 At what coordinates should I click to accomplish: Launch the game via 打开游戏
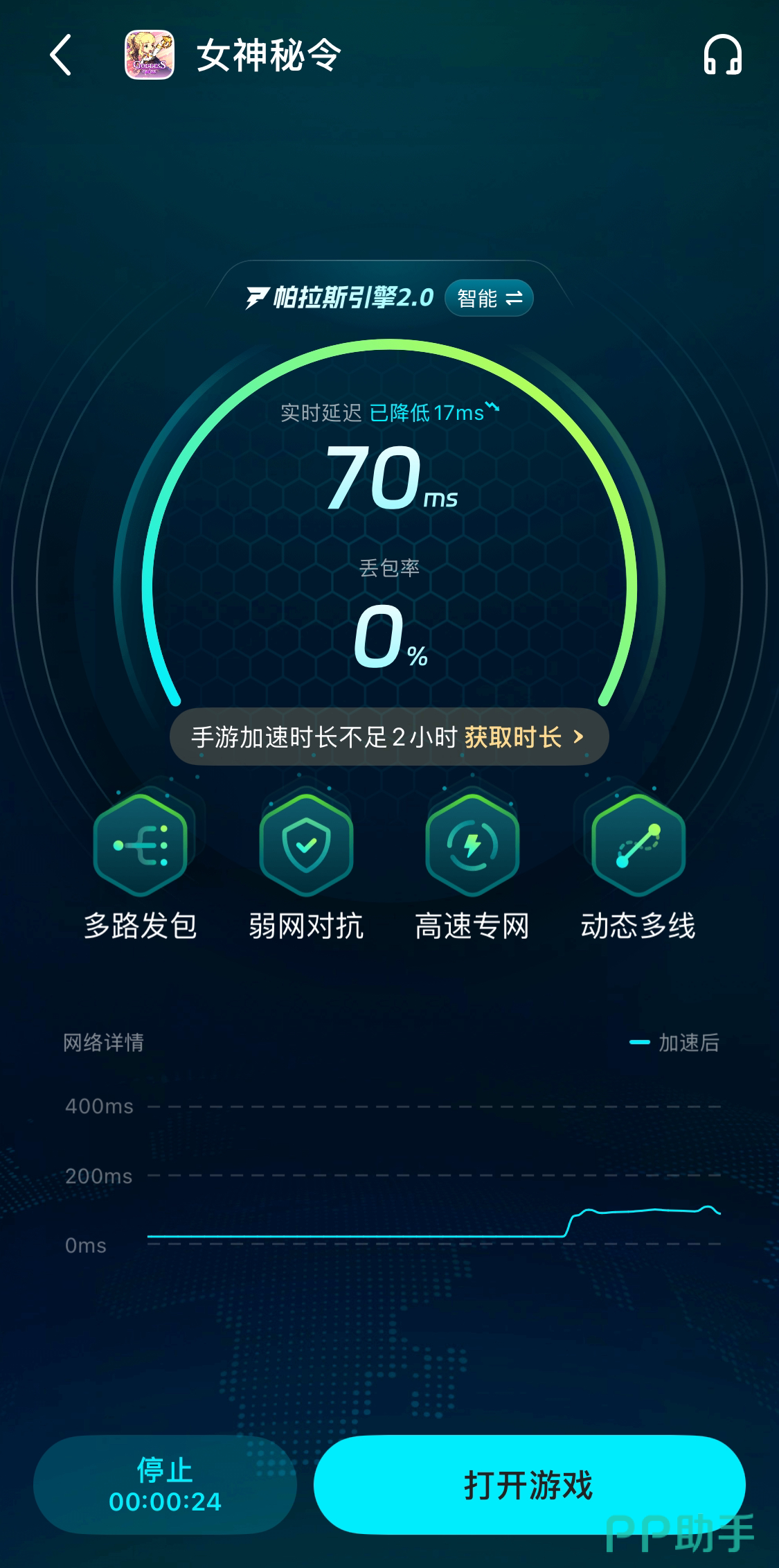(x=529, y=1485)
